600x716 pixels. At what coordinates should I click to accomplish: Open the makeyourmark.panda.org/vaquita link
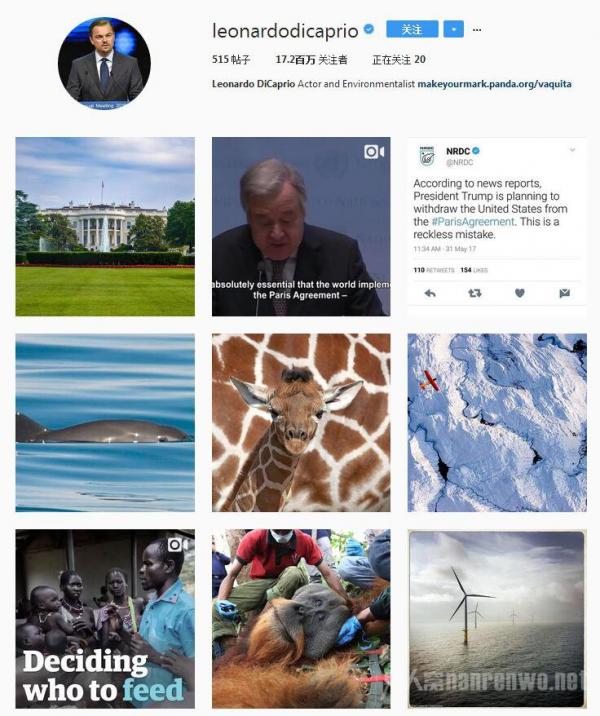[x=494, y=85]
